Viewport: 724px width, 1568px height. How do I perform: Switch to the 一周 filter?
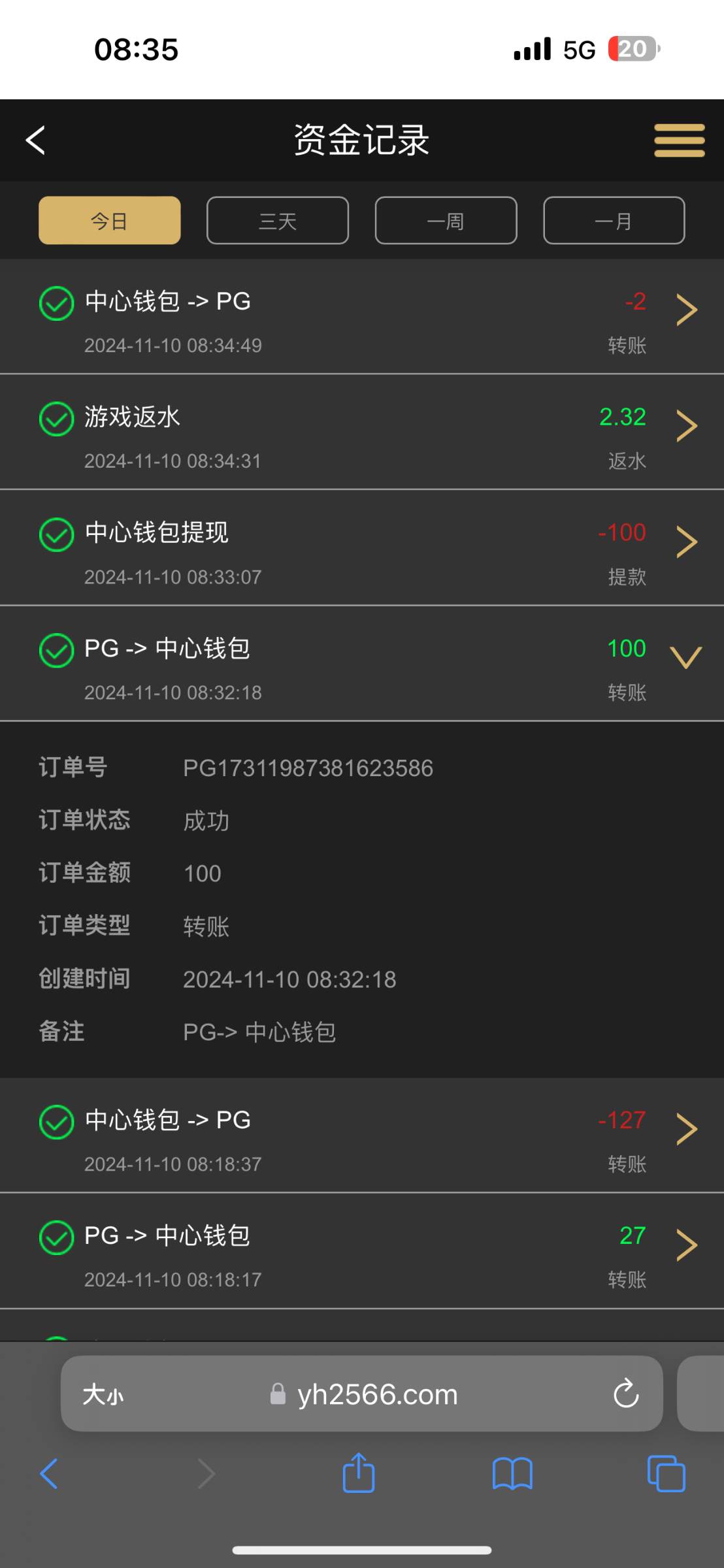click(x=446, y=221)
